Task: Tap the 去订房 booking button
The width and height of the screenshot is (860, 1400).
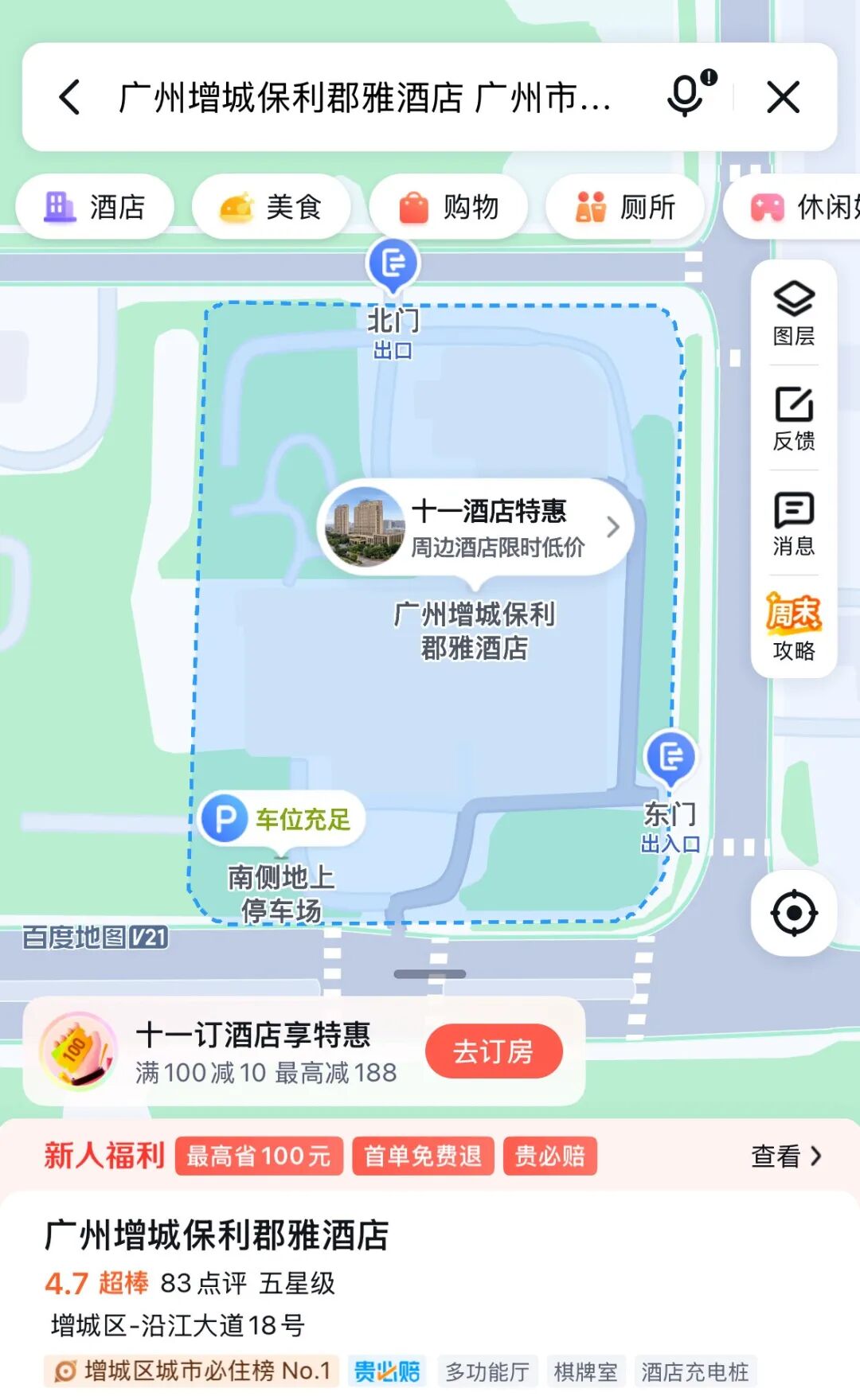Action: [x=494, y=1051]
